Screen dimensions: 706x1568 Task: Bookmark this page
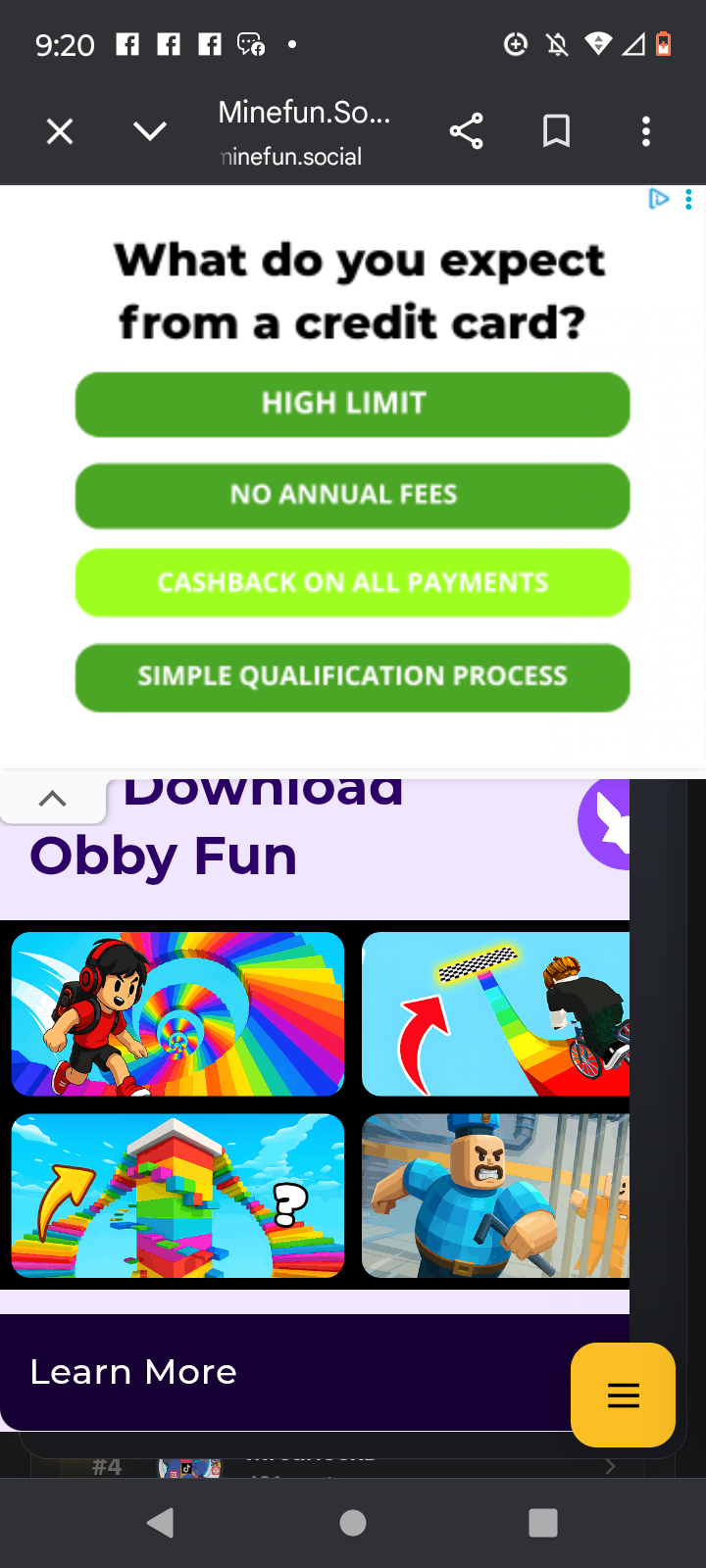tap(556, 131)
